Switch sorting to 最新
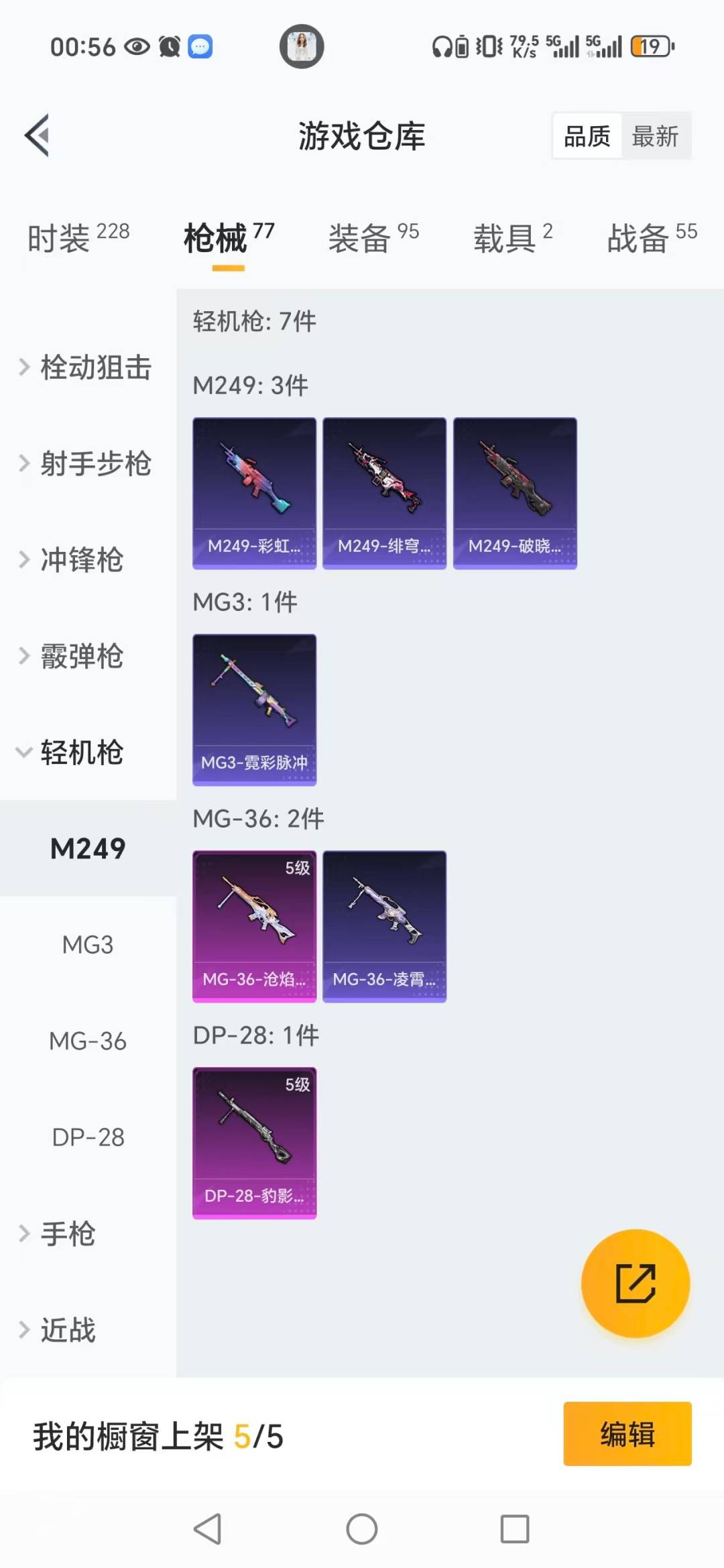 pos(656,135)
